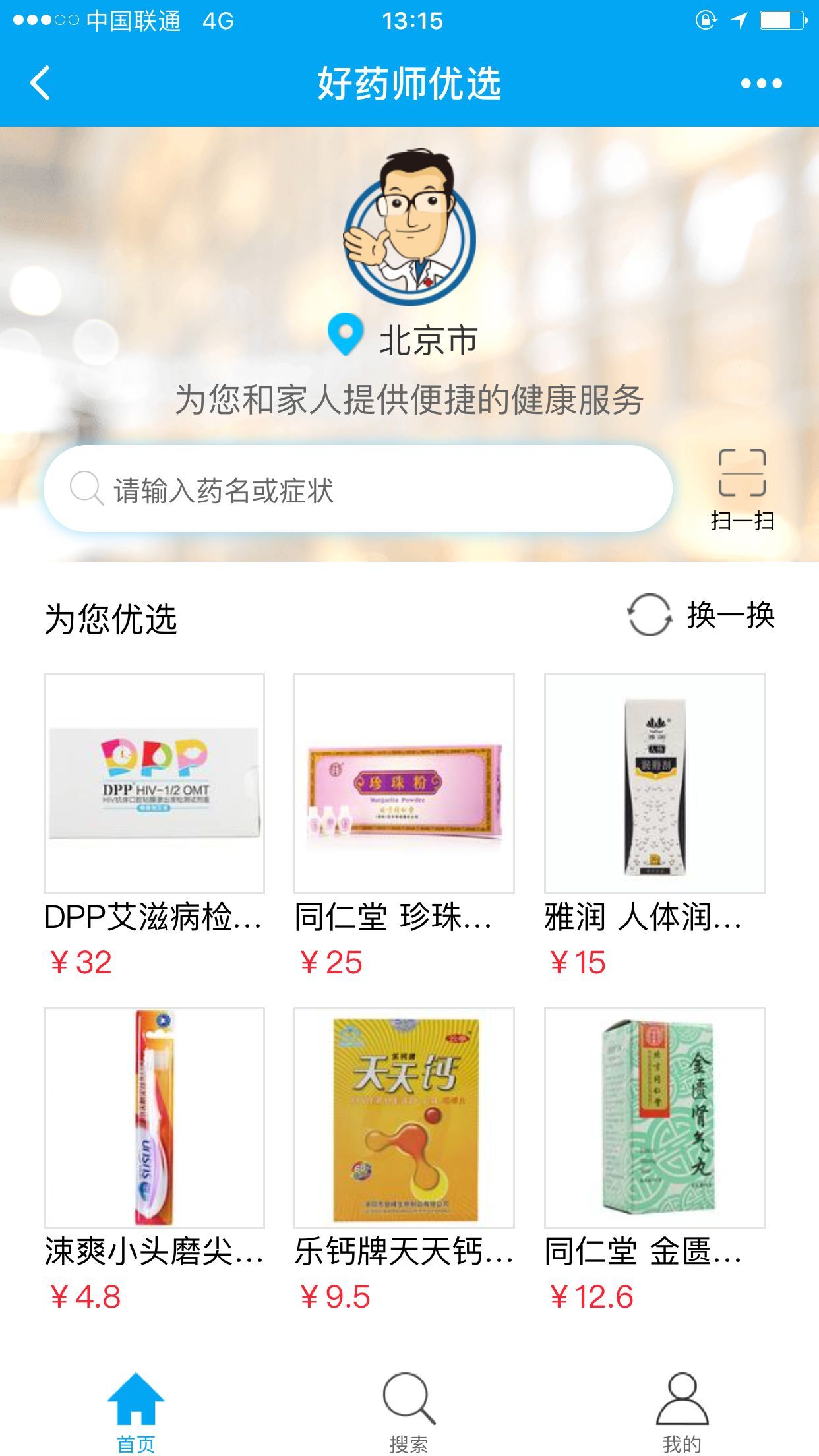The height and width of the screenshot is (1456, 819).
Task: Go to the 我的 tab
Action: [x=682, y=1411]
